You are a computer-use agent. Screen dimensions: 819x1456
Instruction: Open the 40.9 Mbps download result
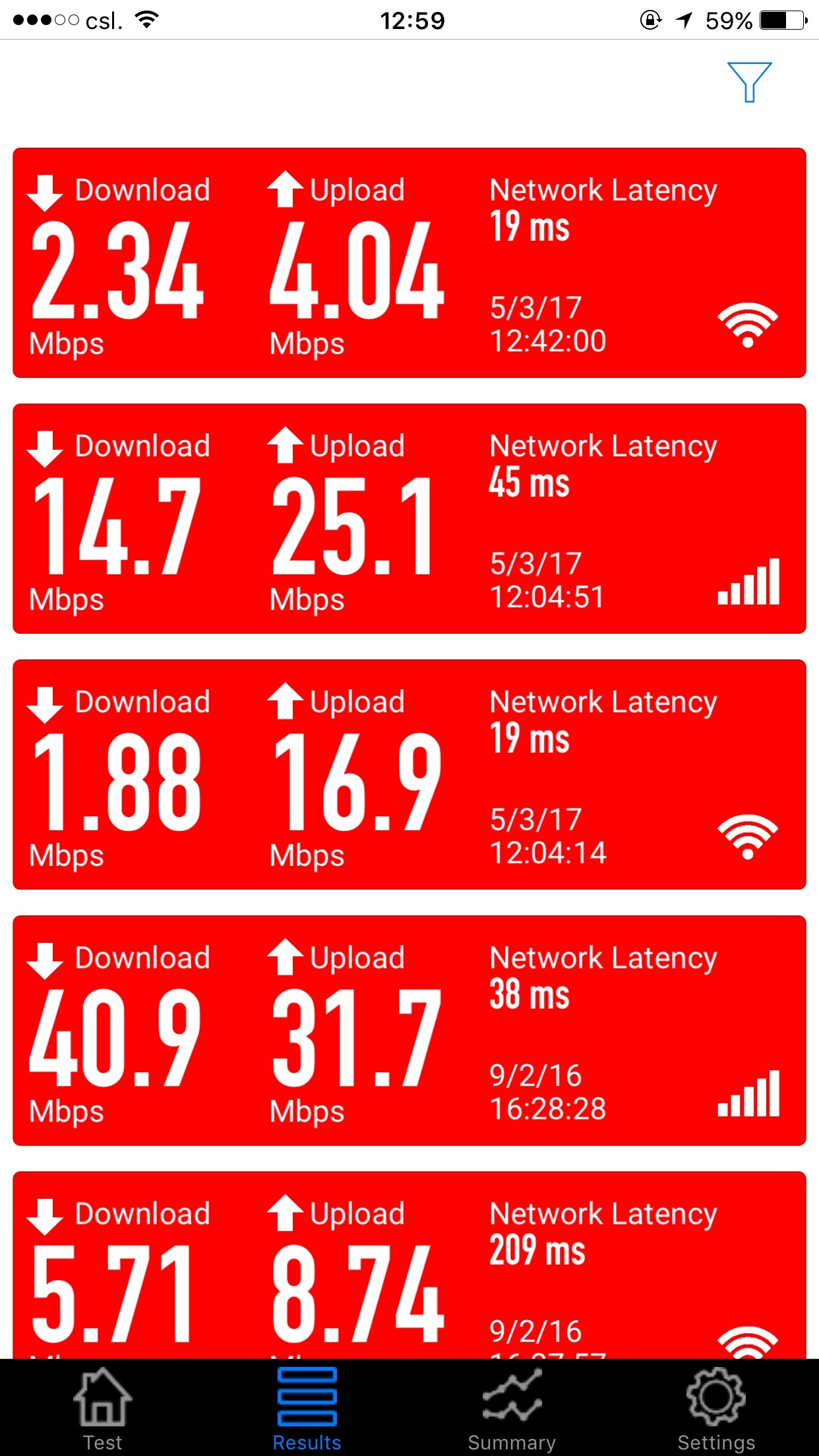coord(409,1030)
